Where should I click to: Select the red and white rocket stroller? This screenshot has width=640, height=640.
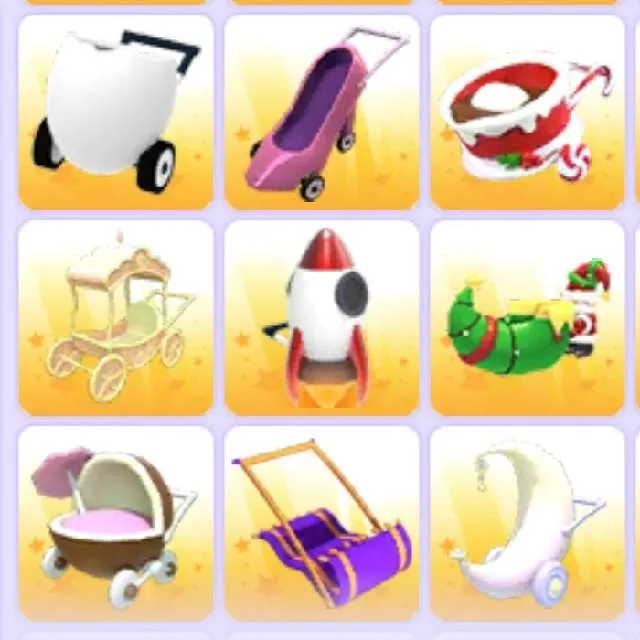pyautogui.click(x=322, y=318)
